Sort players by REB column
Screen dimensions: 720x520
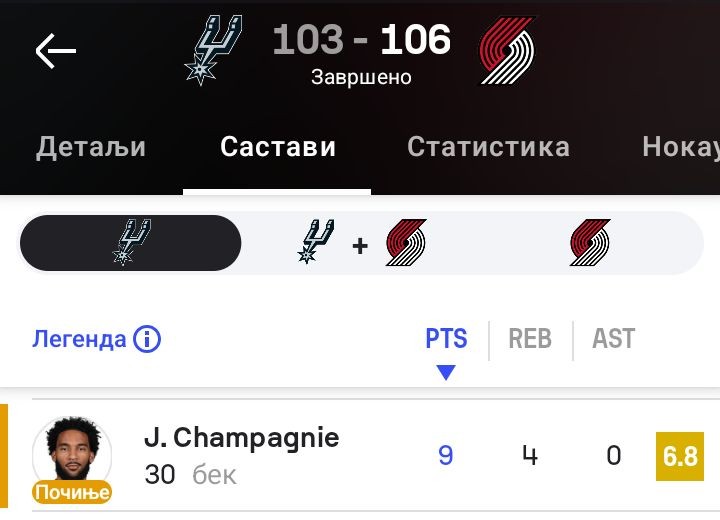pos(529,340)
